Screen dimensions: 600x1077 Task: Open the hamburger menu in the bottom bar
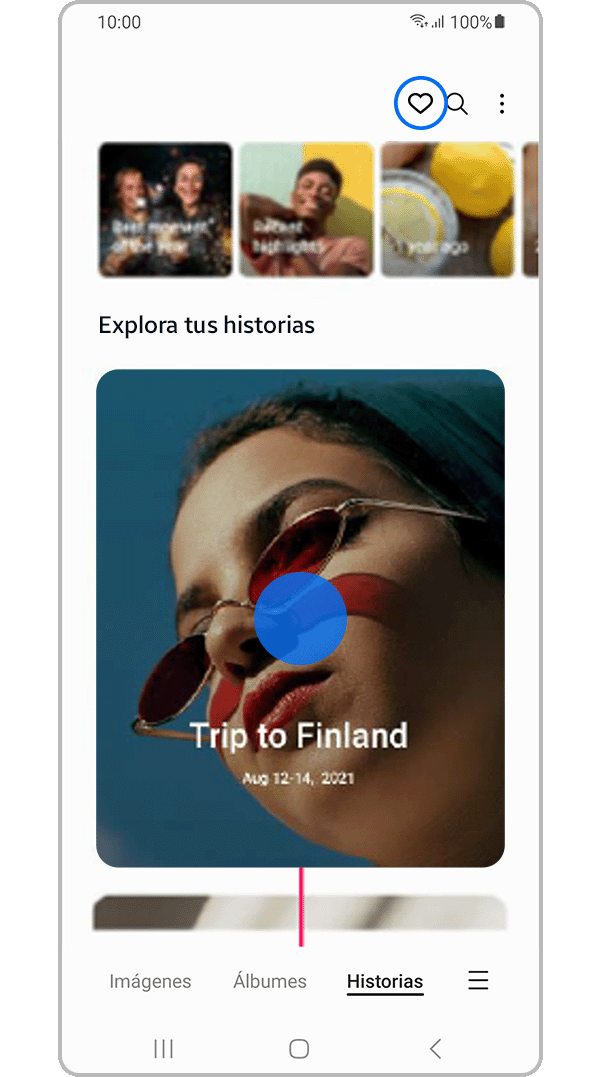point(478,981)
